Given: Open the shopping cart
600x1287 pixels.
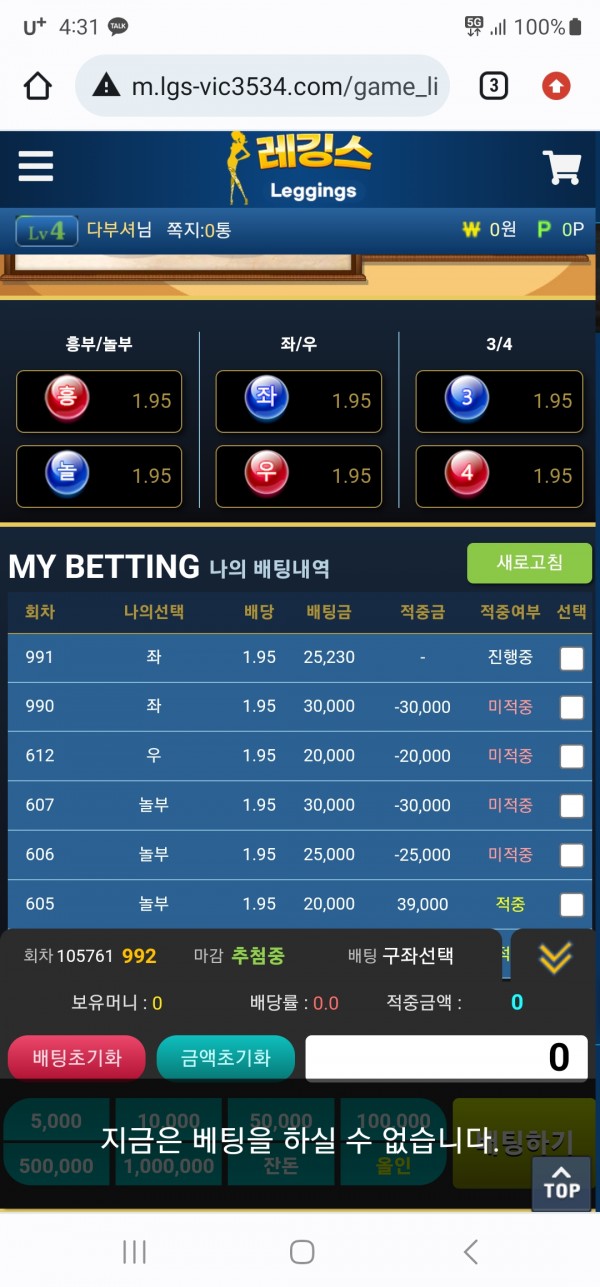Looking at the screenshot, I should tap(561, 167).
